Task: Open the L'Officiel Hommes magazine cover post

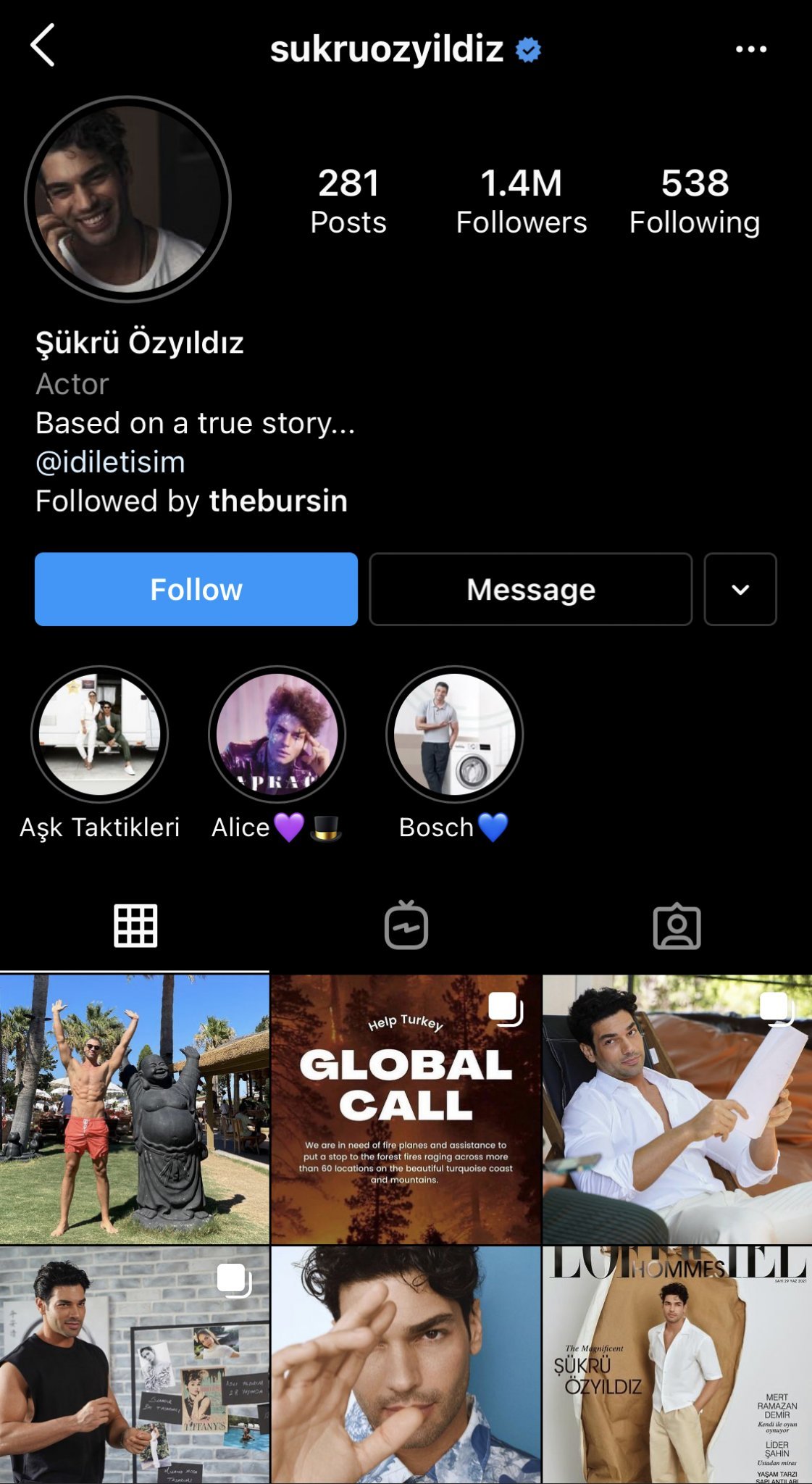Action: coord(677,1365)
